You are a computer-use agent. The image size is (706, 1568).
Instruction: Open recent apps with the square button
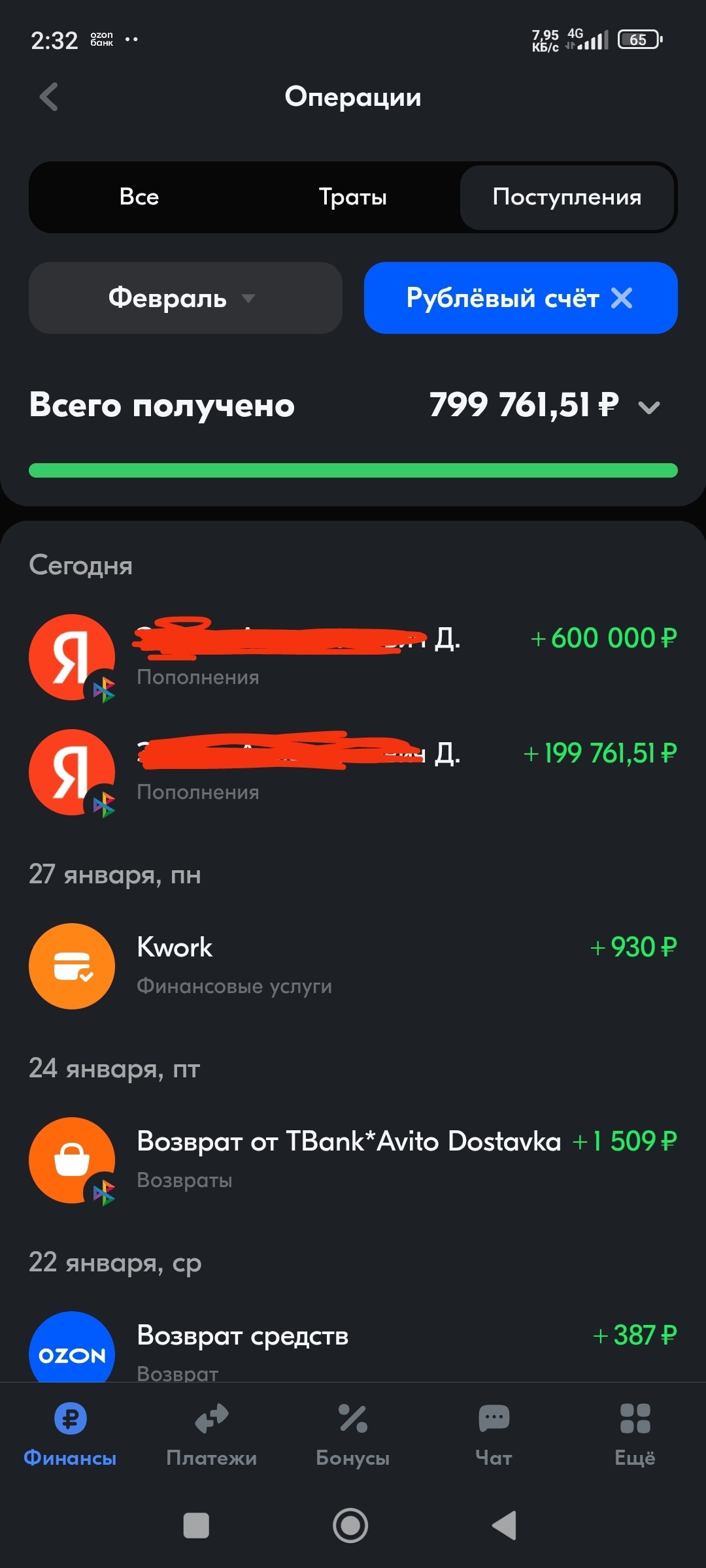196,1526
